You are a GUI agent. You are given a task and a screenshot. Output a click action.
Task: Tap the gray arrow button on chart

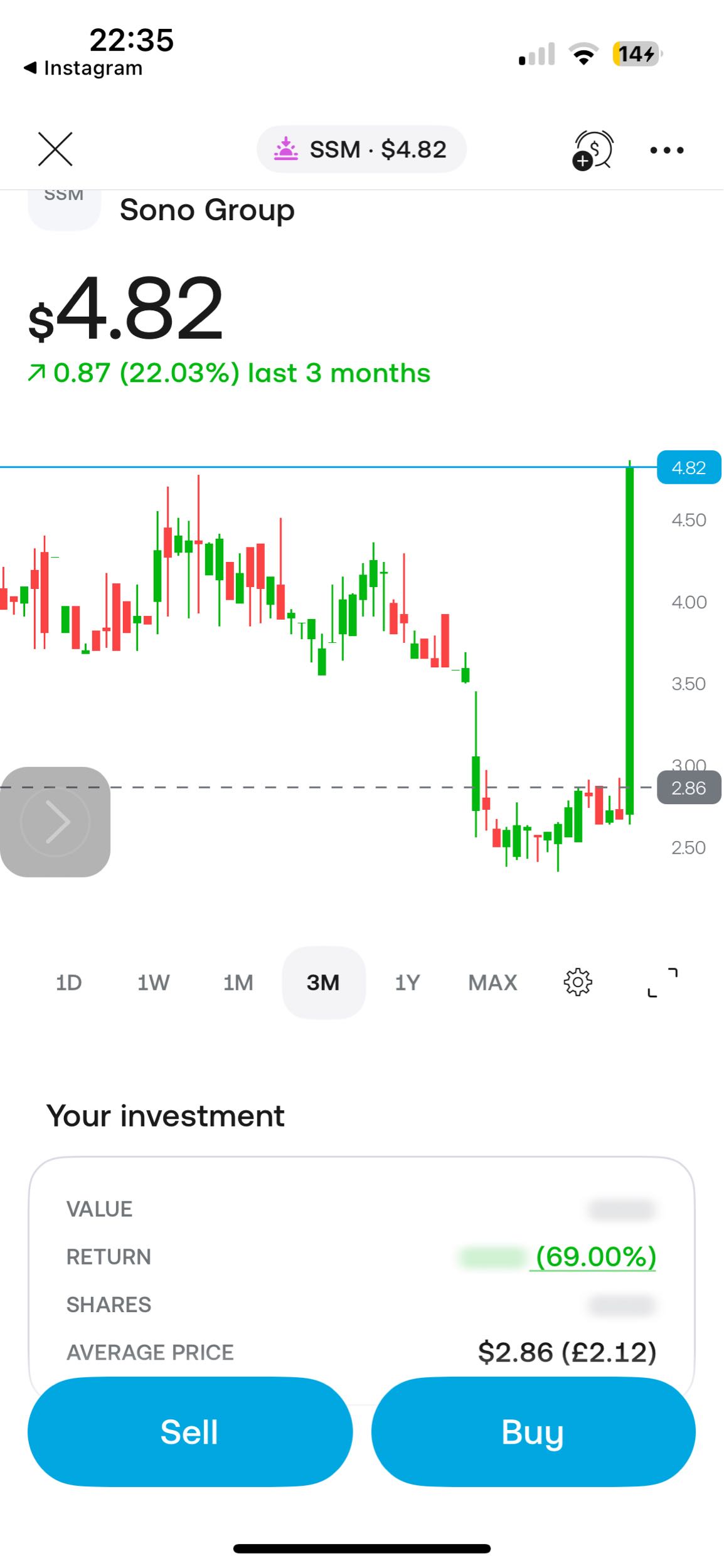pos(55,822)
